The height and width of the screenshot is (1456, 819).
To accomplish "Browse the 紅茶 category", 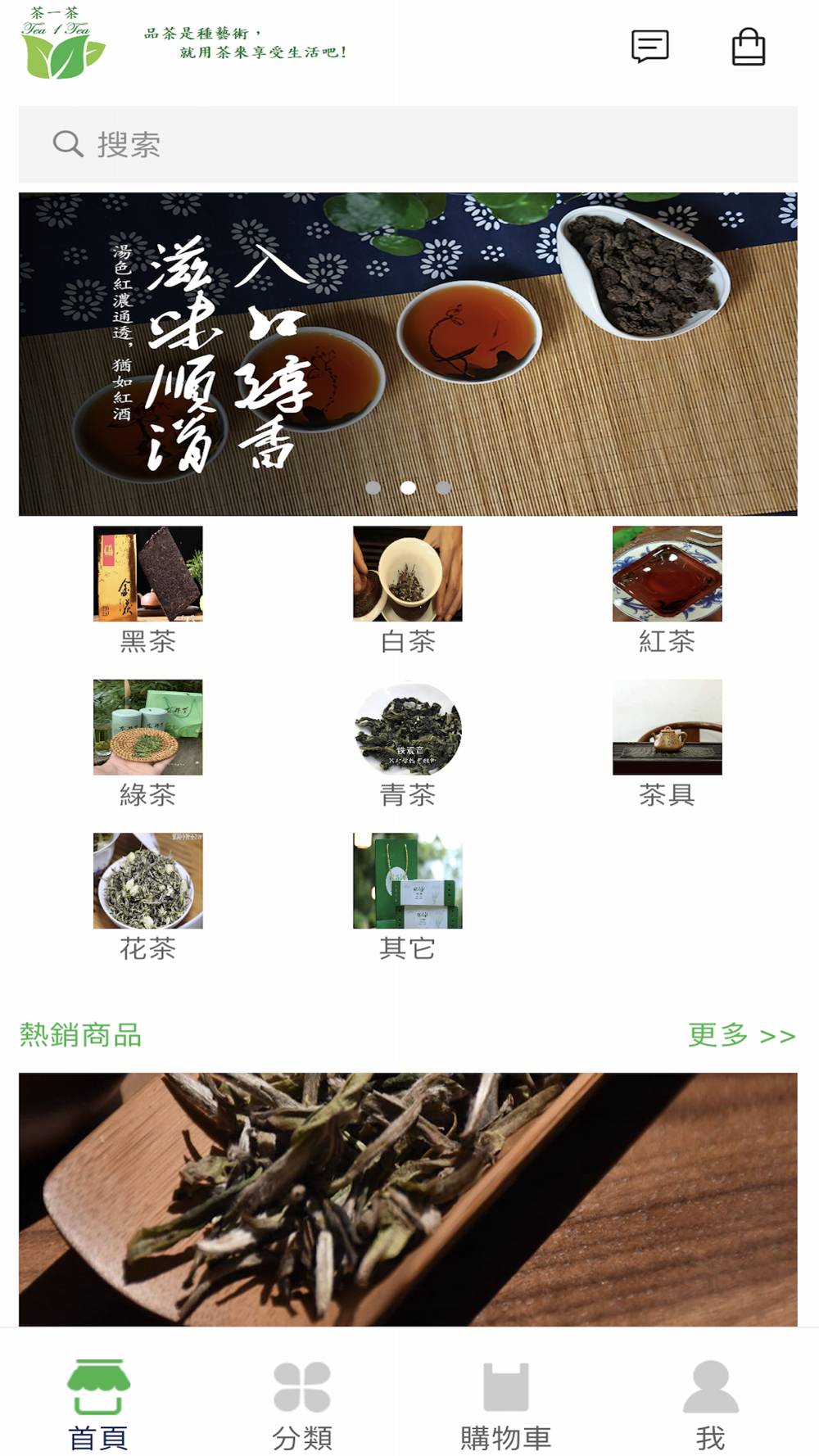I will click(x=667, y=589).
